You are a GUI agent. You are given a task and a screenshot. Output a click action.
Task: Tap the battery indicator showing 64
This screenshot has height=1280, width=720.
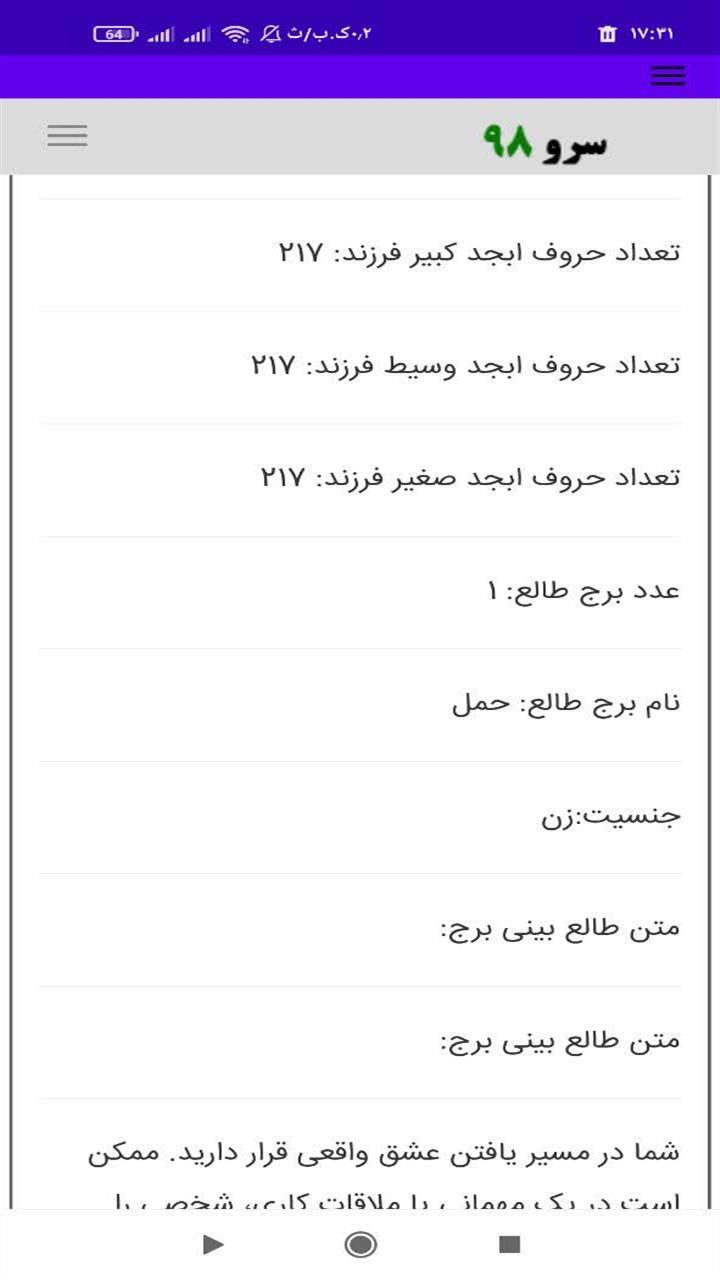(117, 31)
